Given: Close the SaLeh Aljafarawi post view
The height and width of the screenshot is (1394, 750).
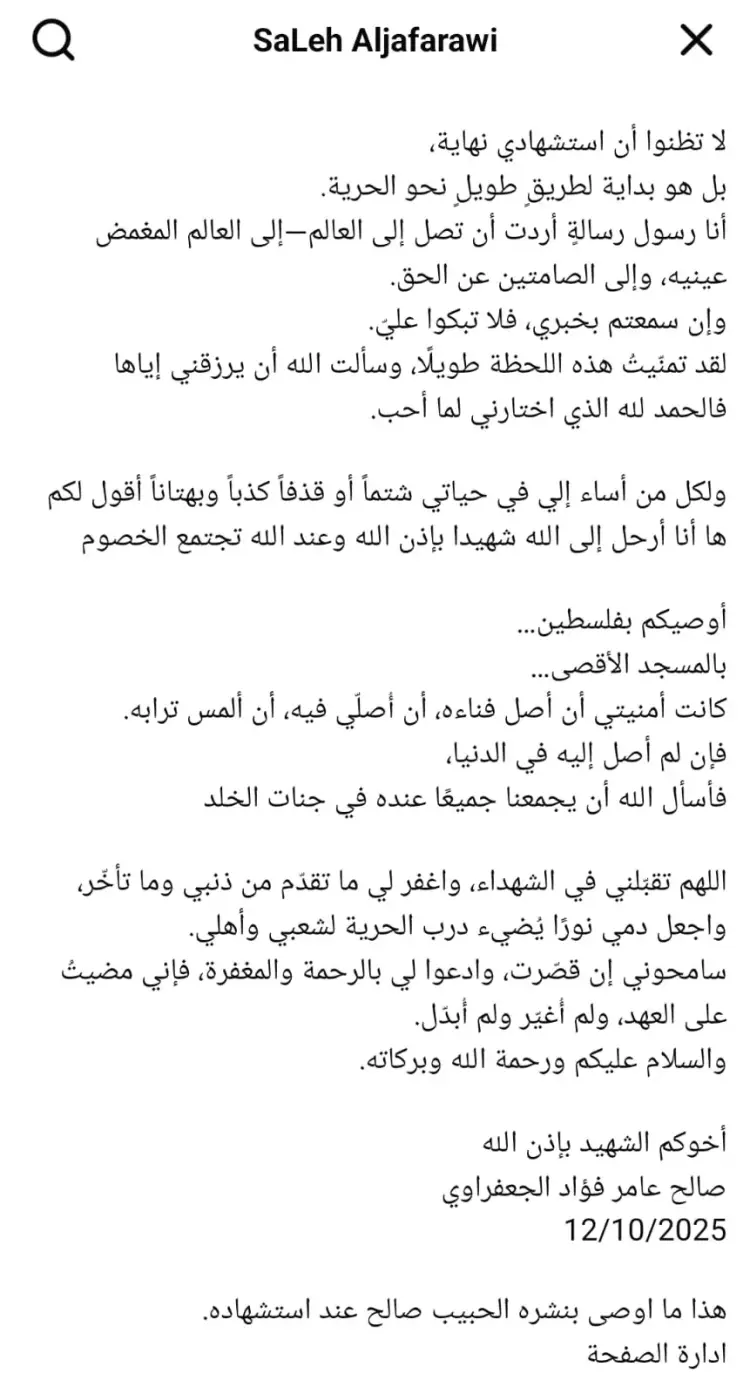Looking at the screenshot, I should [696, 41].
